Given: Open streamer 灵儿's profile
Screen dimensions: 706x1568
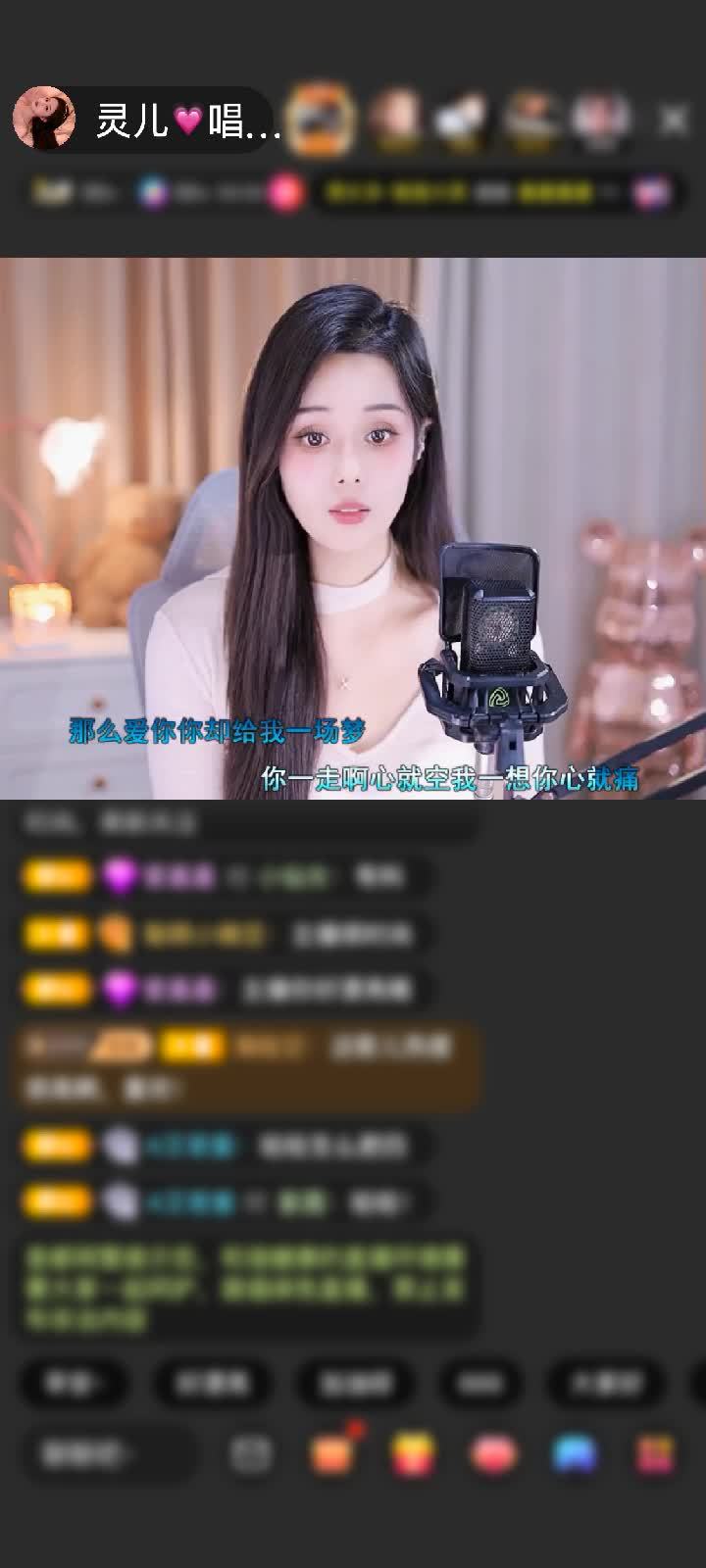Looking at the screenshot, I should click(45, 120).
